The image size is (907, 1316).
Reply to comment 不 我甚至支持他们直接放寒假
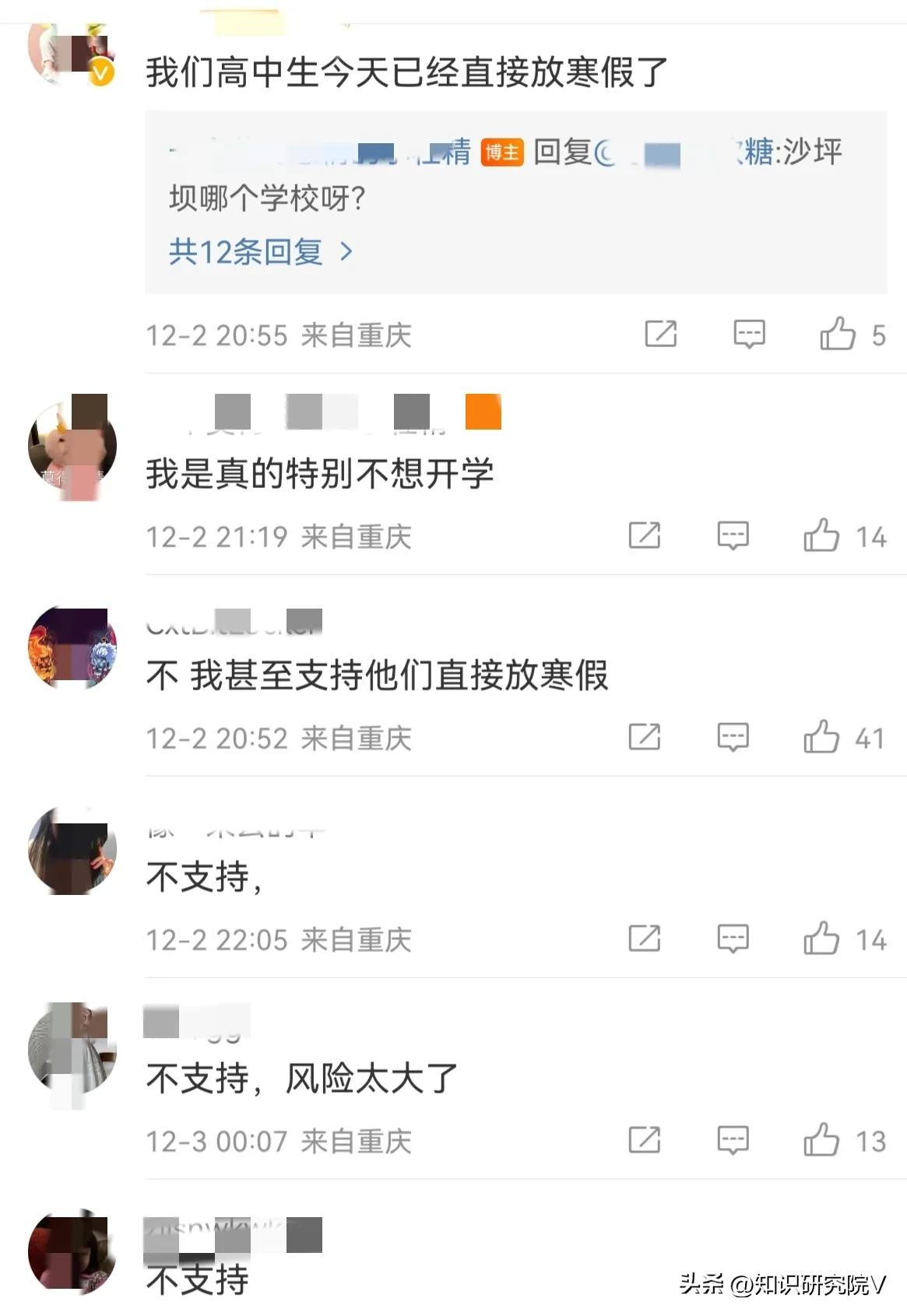(x=733, y=737)
